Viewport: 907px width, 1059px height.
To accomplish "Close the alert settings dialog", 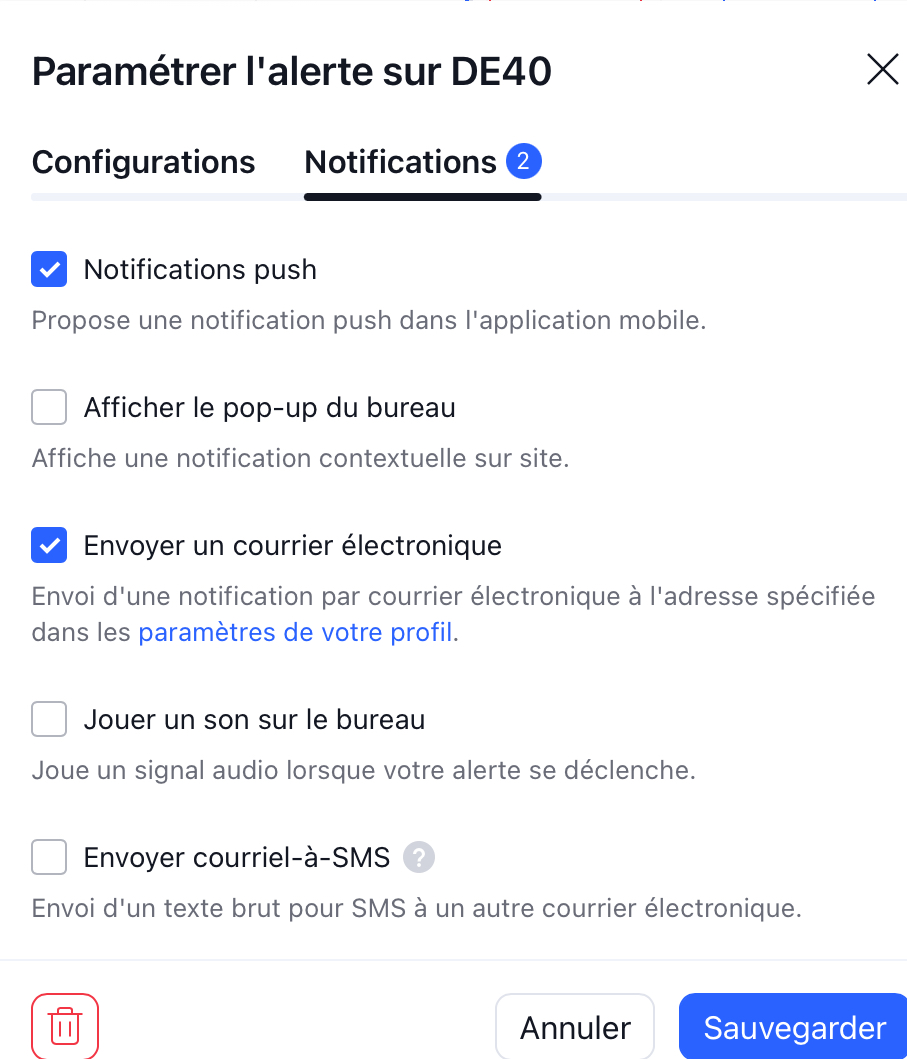I will pos(882,70).
